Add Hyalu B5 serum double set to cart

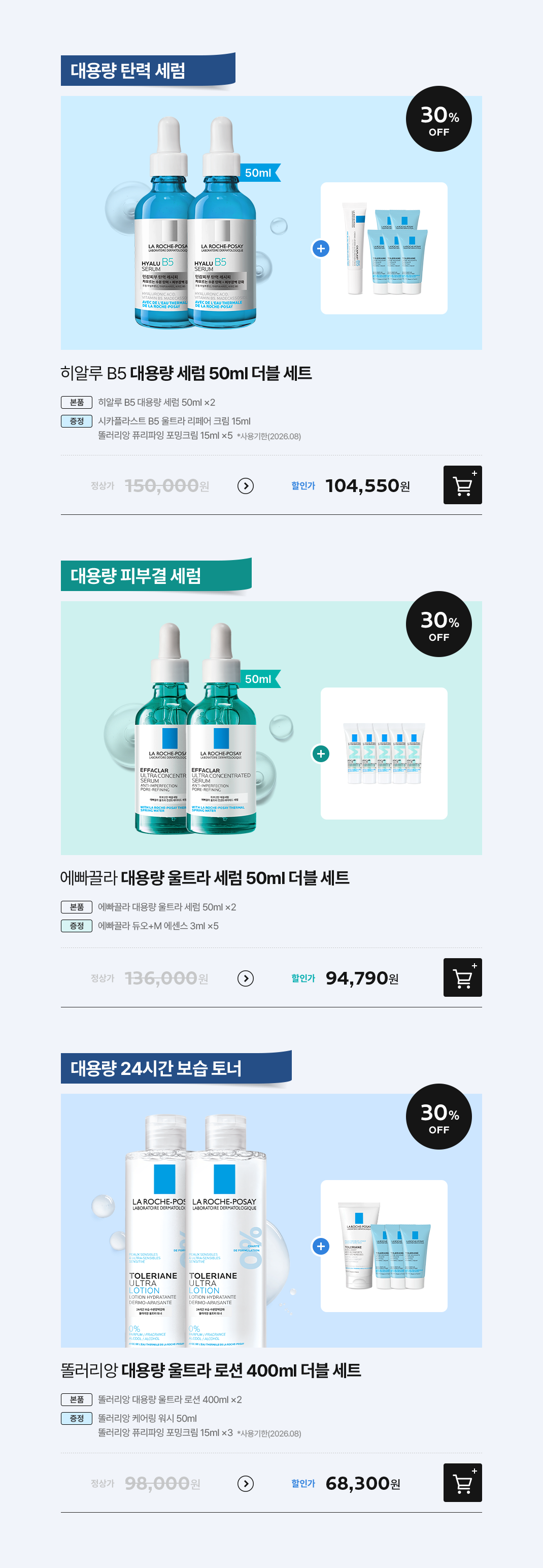[462, 484]
